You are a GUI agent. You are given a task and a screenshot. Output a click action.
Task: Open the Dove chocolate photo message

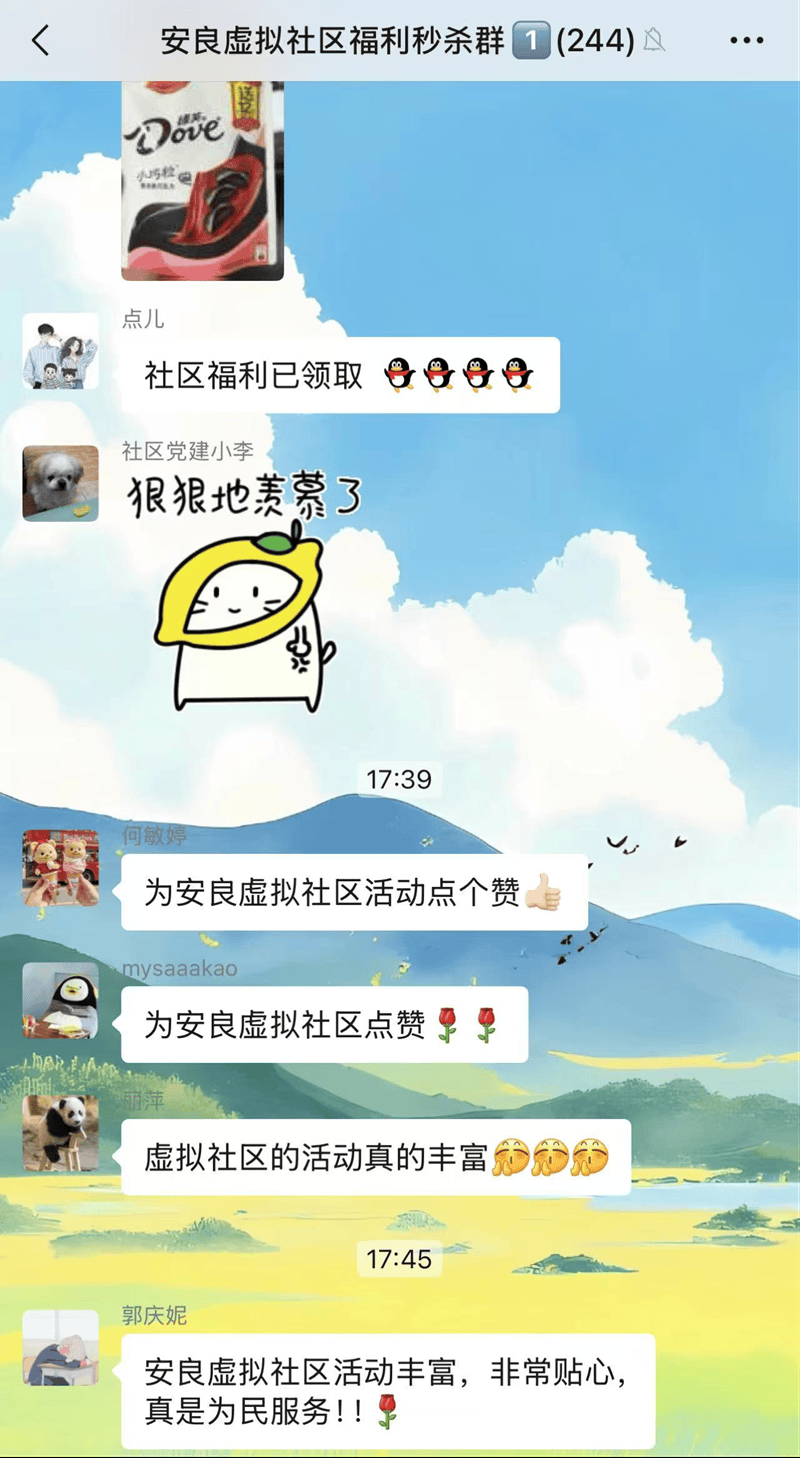(x=202, y=180)
